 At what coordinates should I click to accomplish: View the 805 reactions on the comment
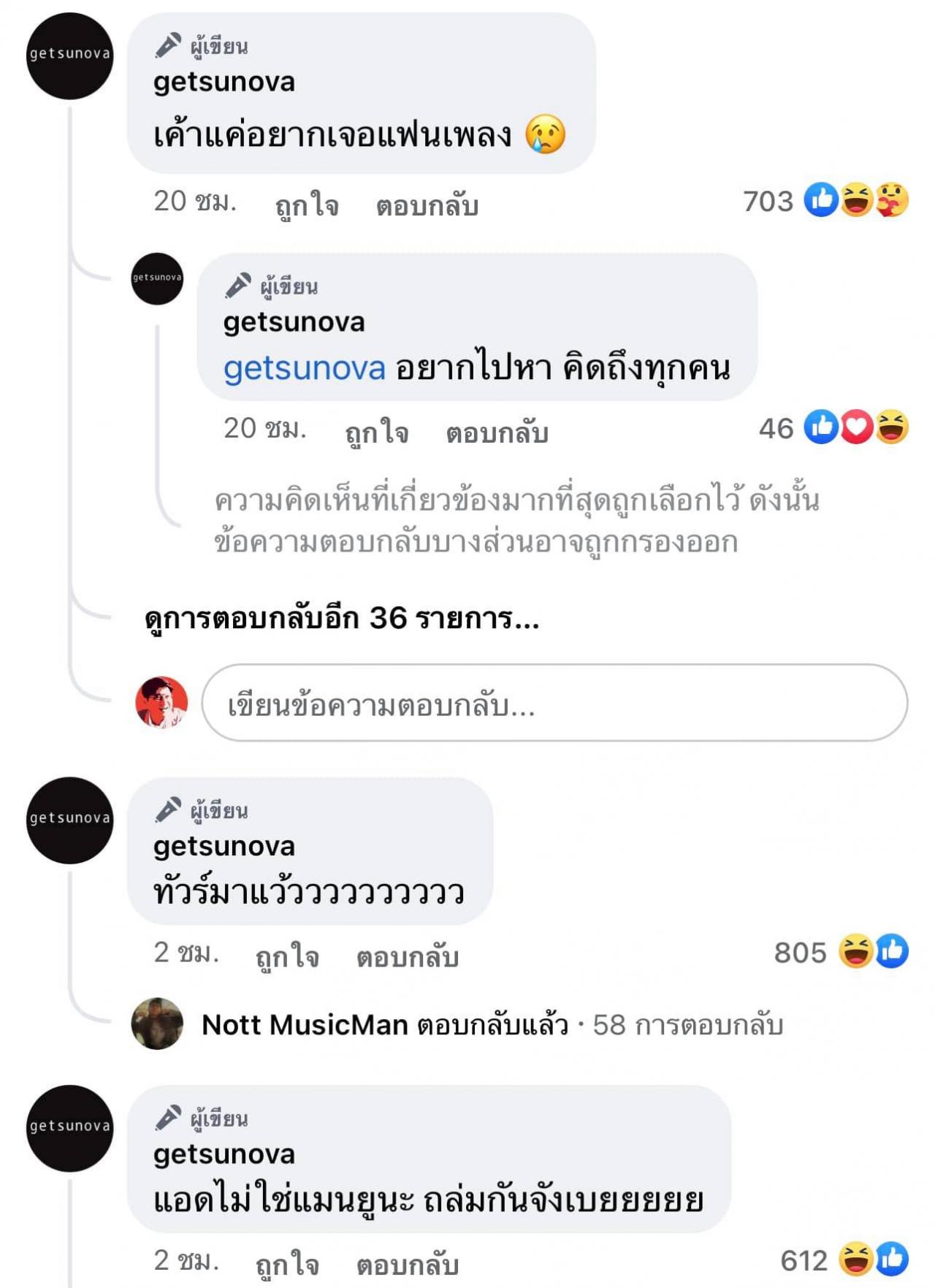[840, 952]
